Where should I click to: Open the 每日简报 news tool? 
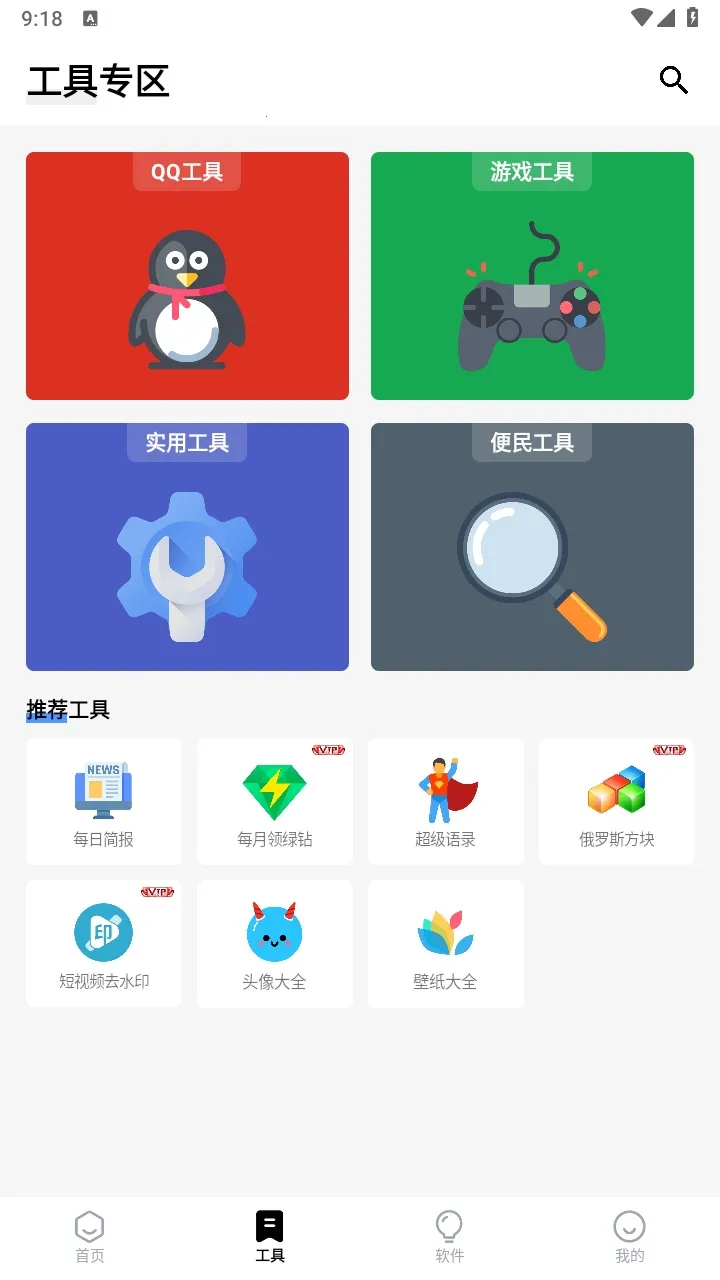pyautogui.click(x=104, y=800)
